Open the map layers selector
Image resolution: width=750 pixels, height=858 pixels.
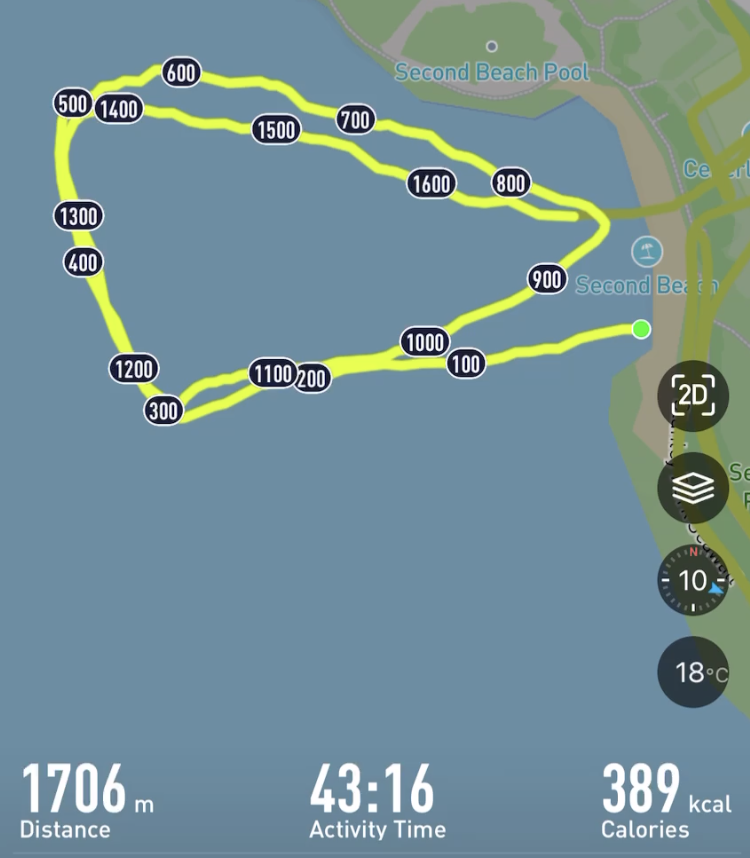(693, 488)
